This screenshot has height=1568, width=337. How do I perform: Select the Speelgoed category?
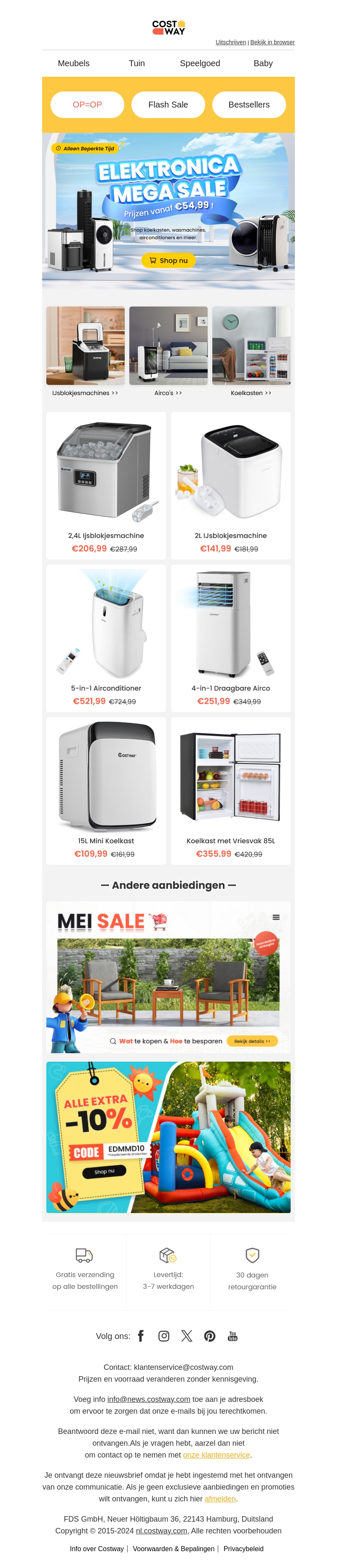tap(200, 63)
